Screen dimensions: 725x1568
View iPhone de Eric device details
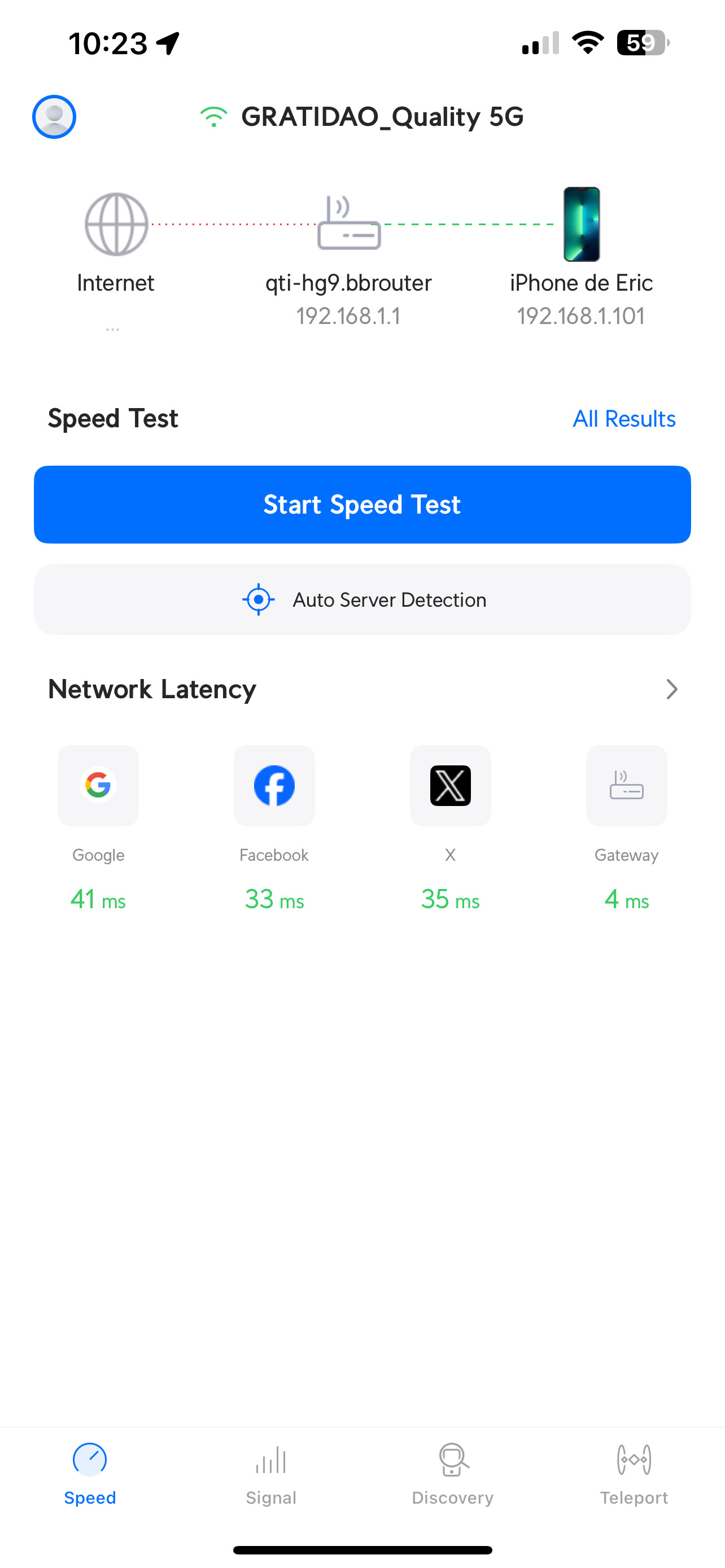[x=582, y=224]
